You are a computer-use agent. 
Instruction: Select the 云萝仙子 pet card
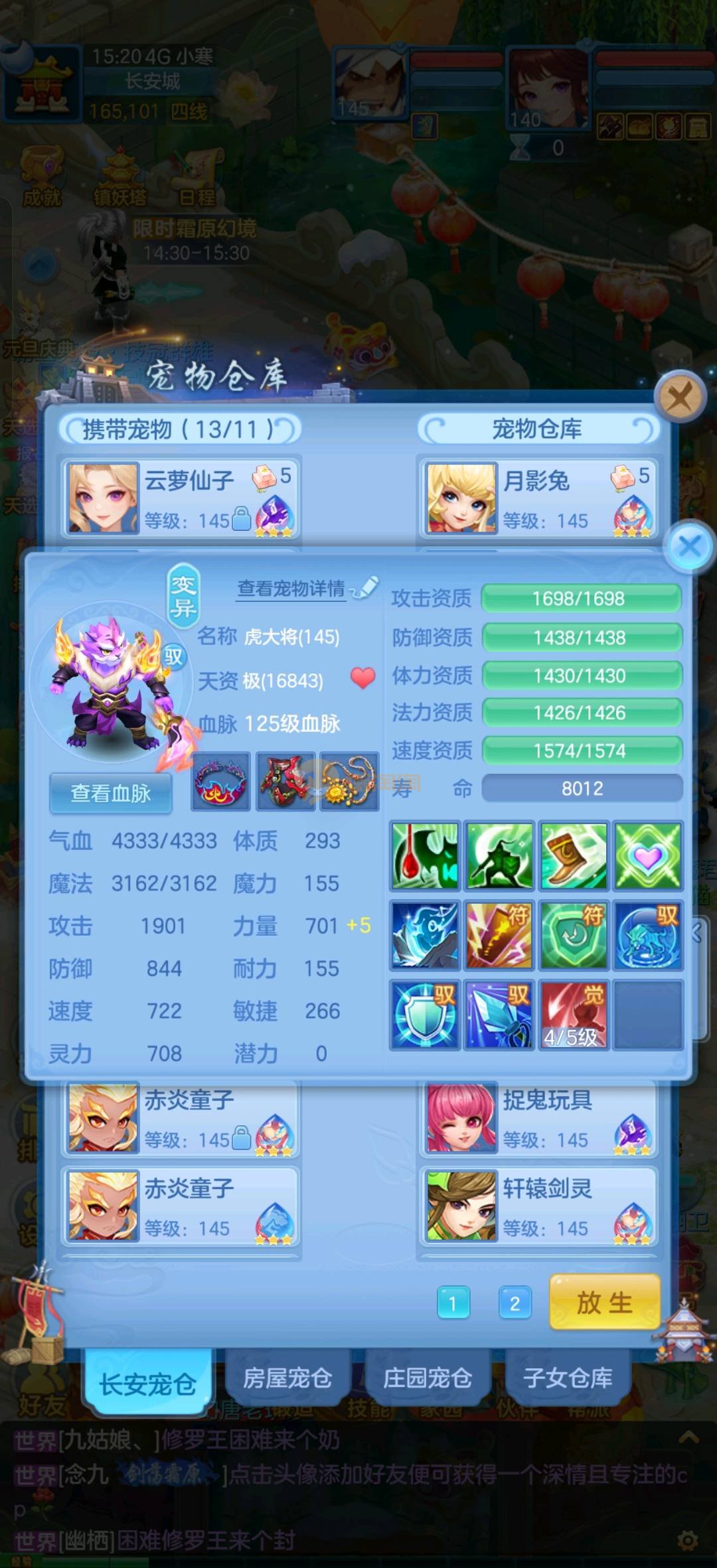181,498
